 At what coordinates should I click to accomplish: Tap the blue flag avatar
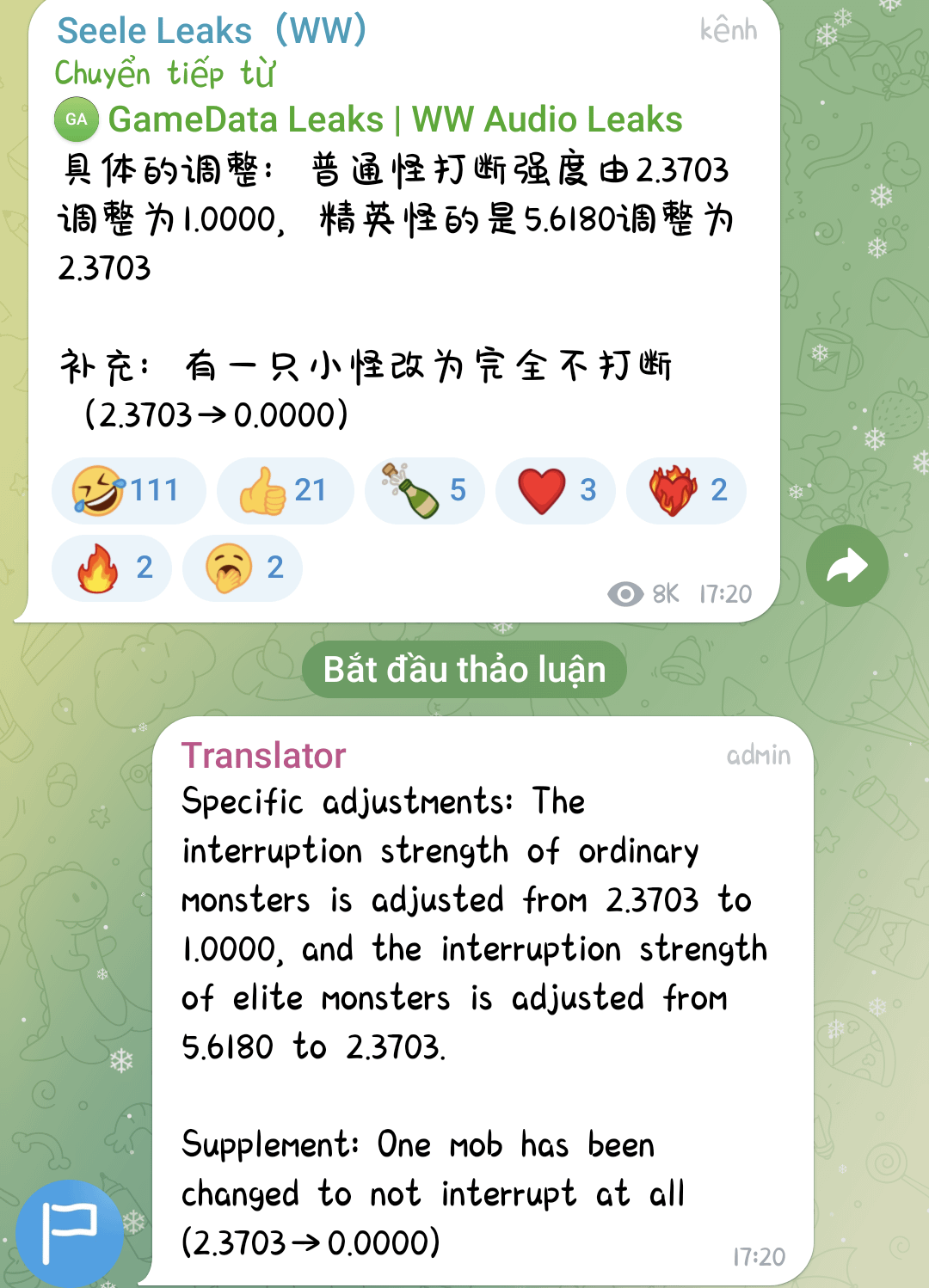pyautogui.click(x=69, y=1233)
